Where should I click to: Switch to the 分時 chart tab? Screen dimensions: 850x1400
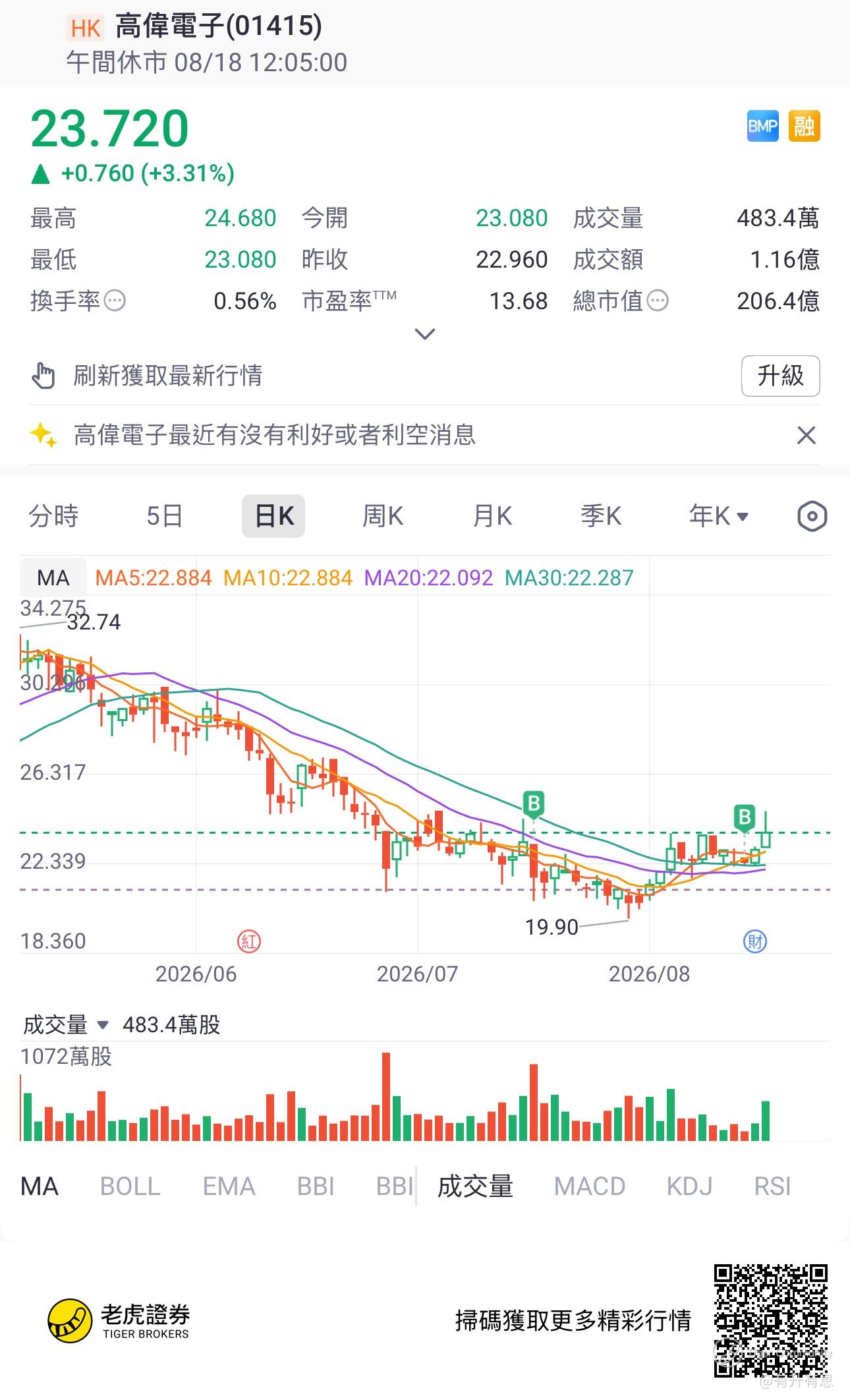[x=53, y=516]
